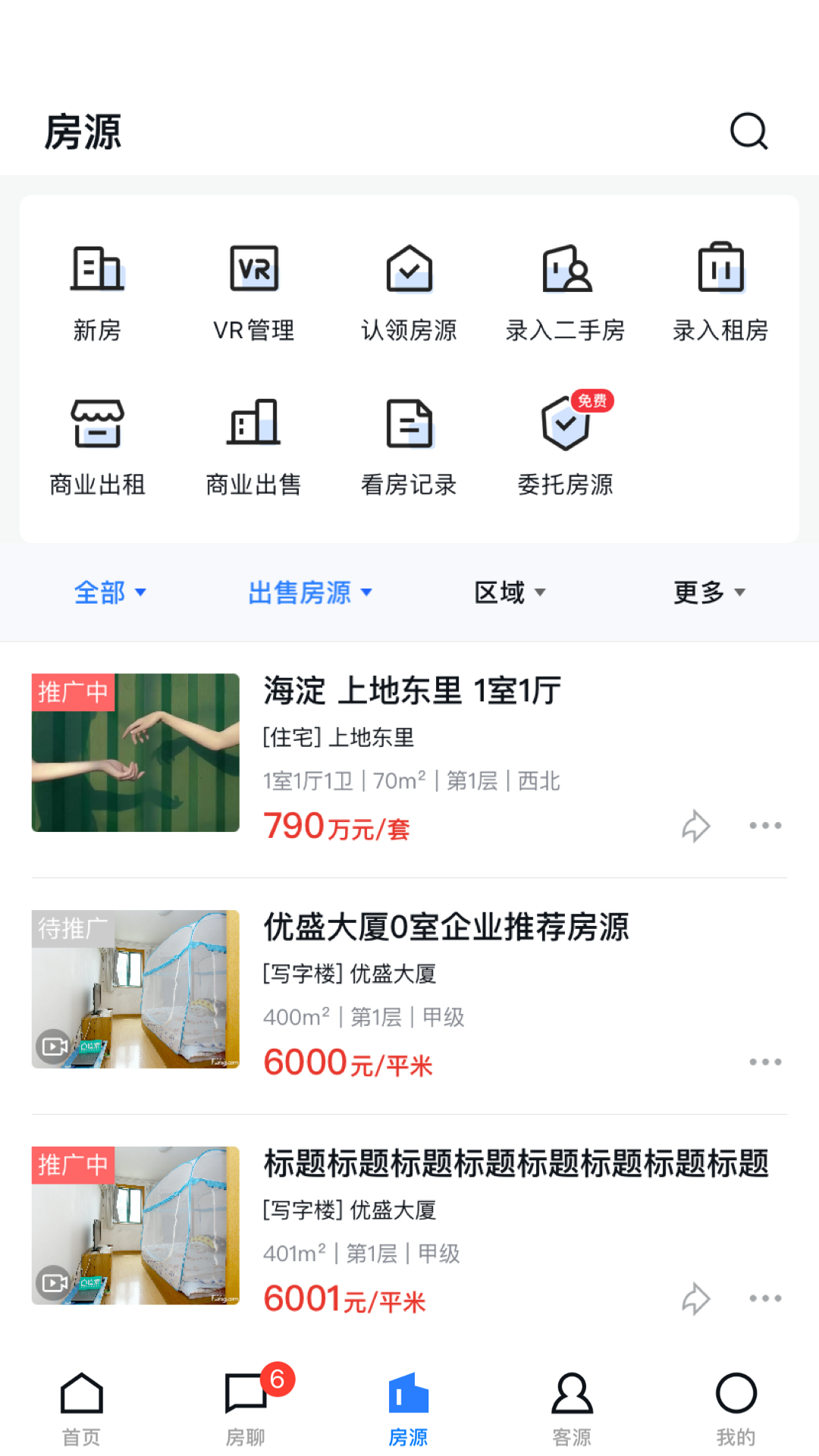The height and width of the screenshot is (1456, 819).
Task: Expand the 更多 more filters
Action: tap(709, 592)
